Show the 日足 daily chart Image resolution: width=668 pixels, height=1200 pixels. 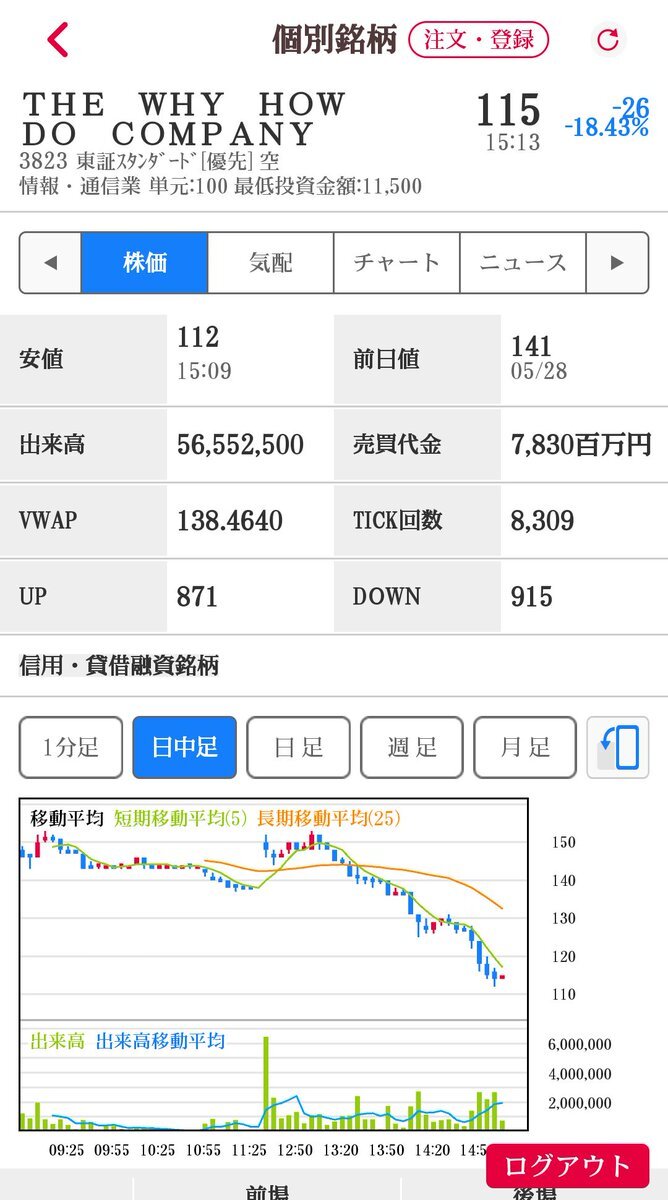299,747
